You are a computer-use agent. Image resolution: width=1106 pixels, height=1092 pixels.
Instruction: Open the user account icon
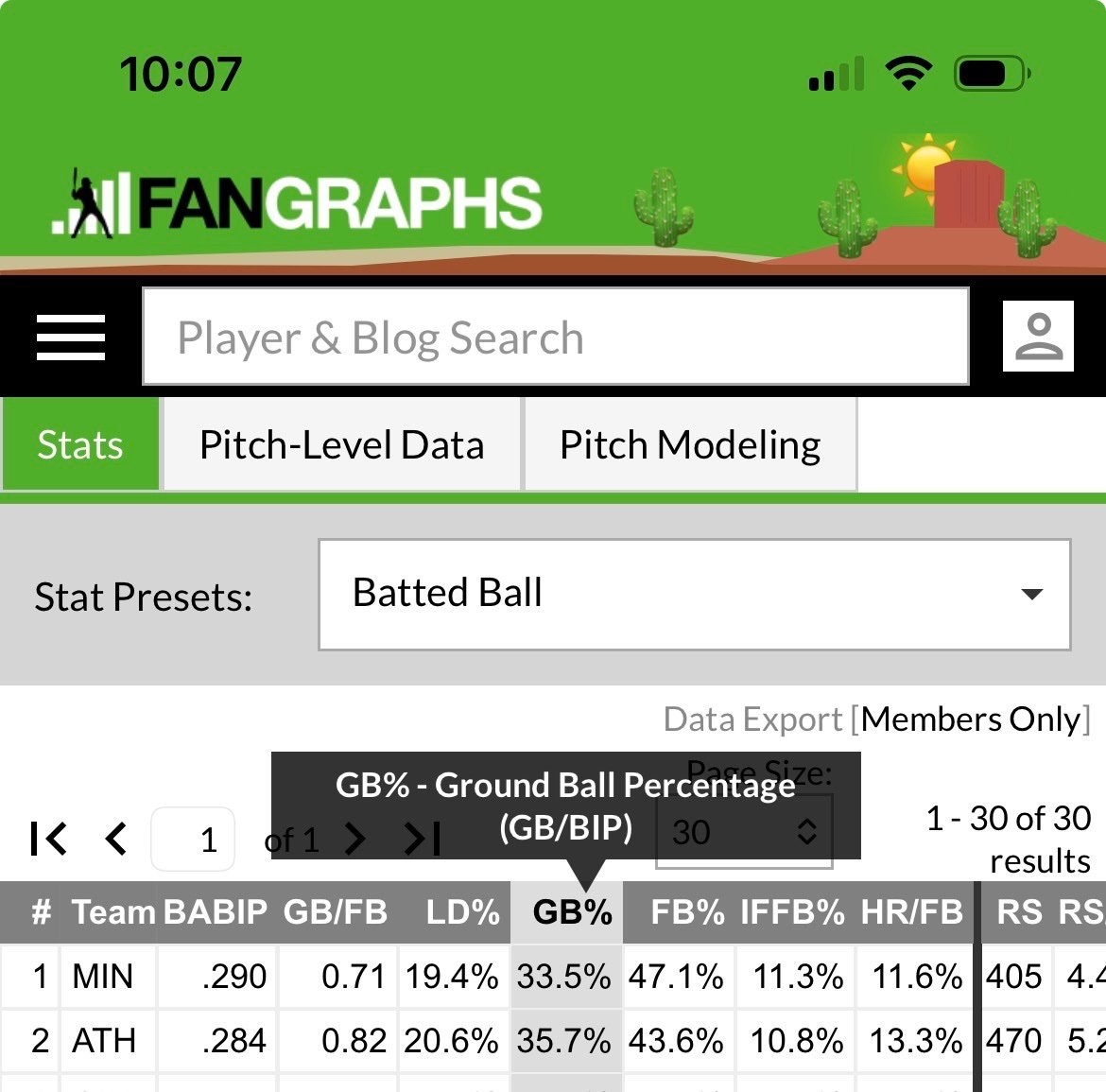[1038, 337]
